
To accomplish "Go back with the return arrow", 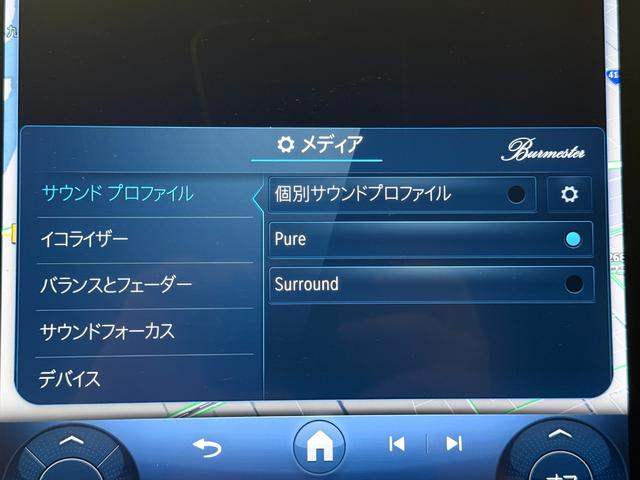I will 207,447.
